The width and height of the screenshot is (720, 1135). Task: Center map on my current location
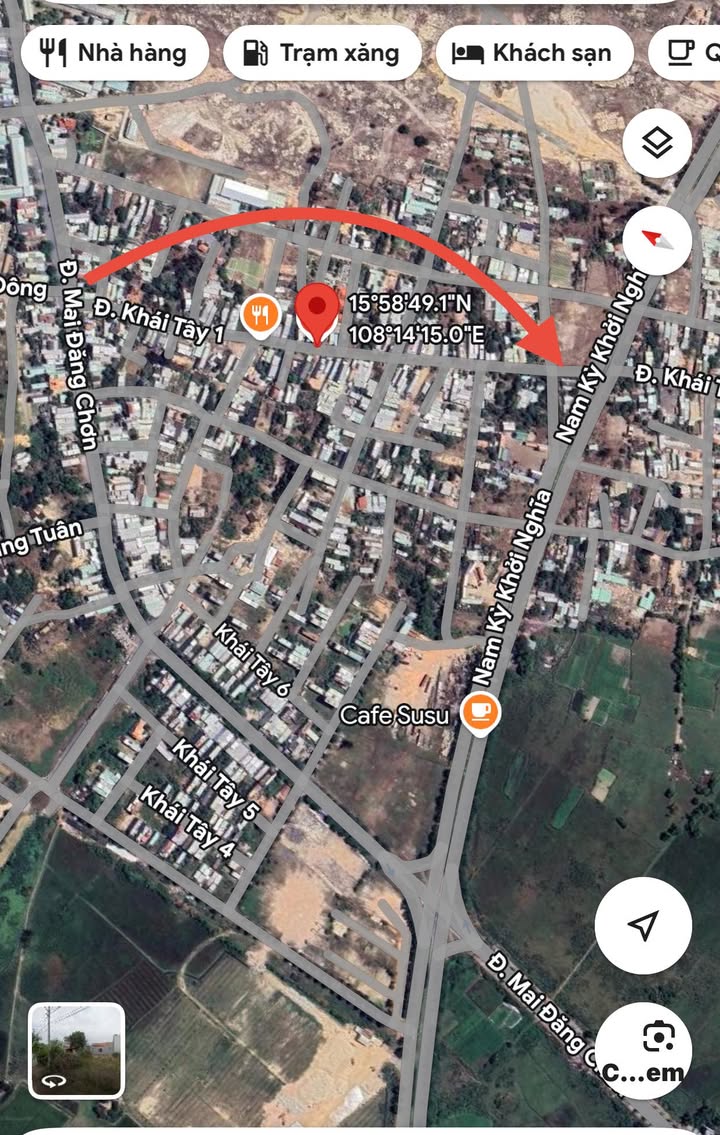coord(643,926)
